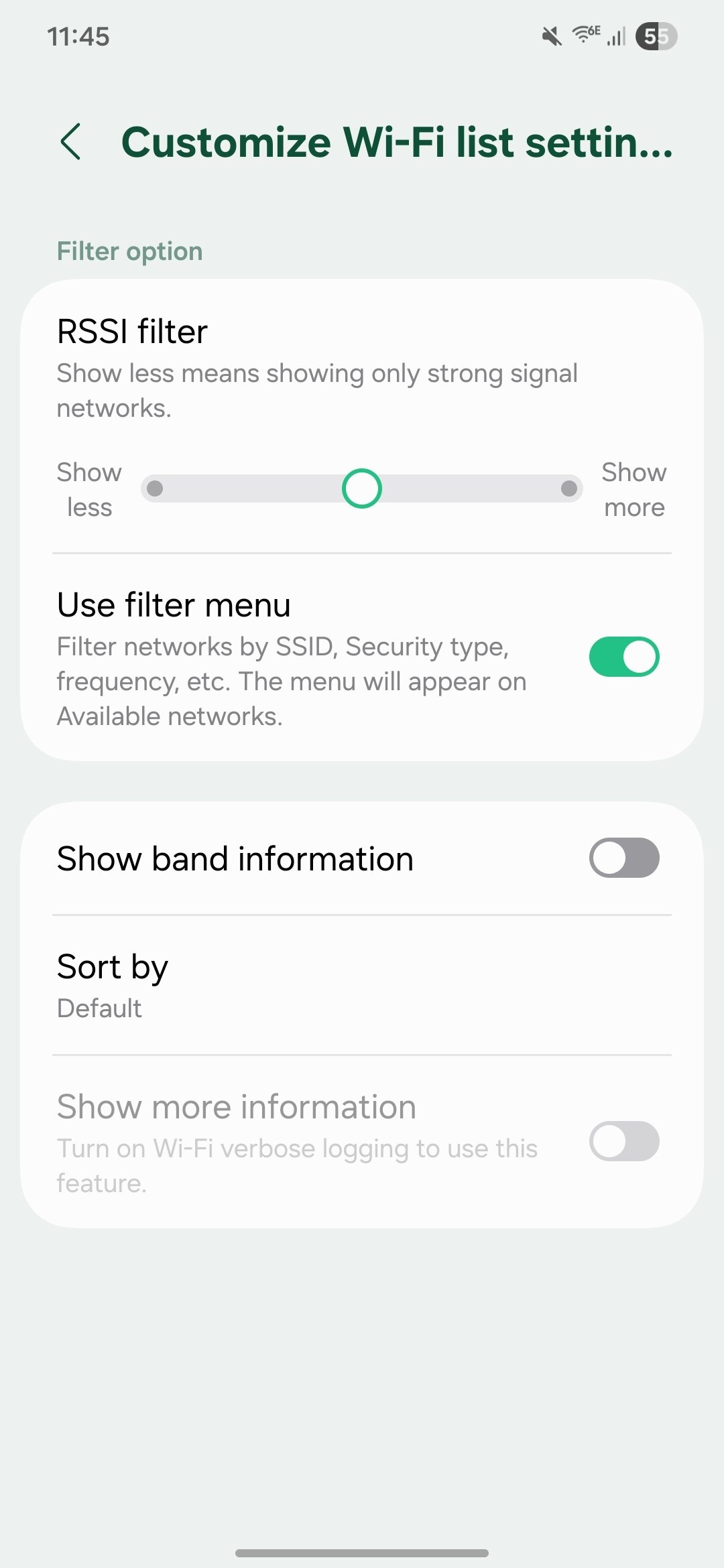The height and width of the screenshot is (1568, 724).
Task: Disable the Use filter menu switch
Action: [623, 657]
